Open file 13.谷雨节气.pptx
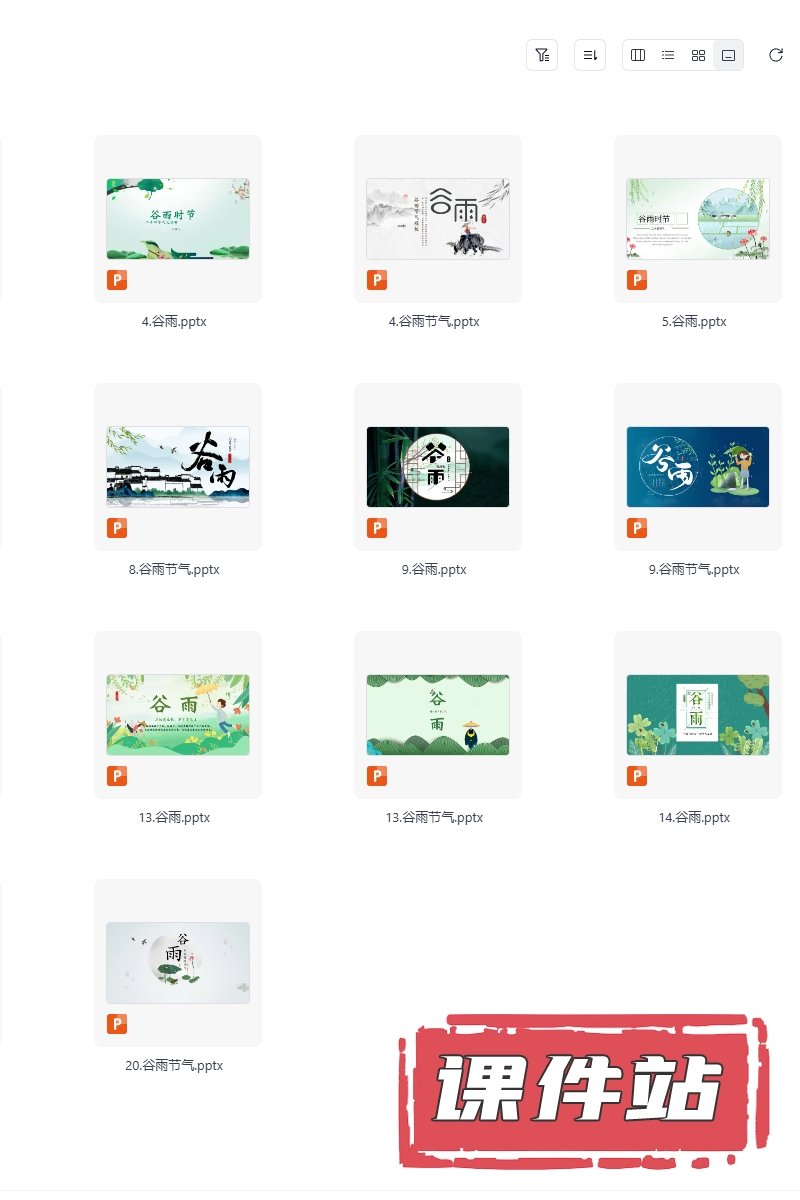Screen dimensions: 800x1200 click(x=438, y=715)
